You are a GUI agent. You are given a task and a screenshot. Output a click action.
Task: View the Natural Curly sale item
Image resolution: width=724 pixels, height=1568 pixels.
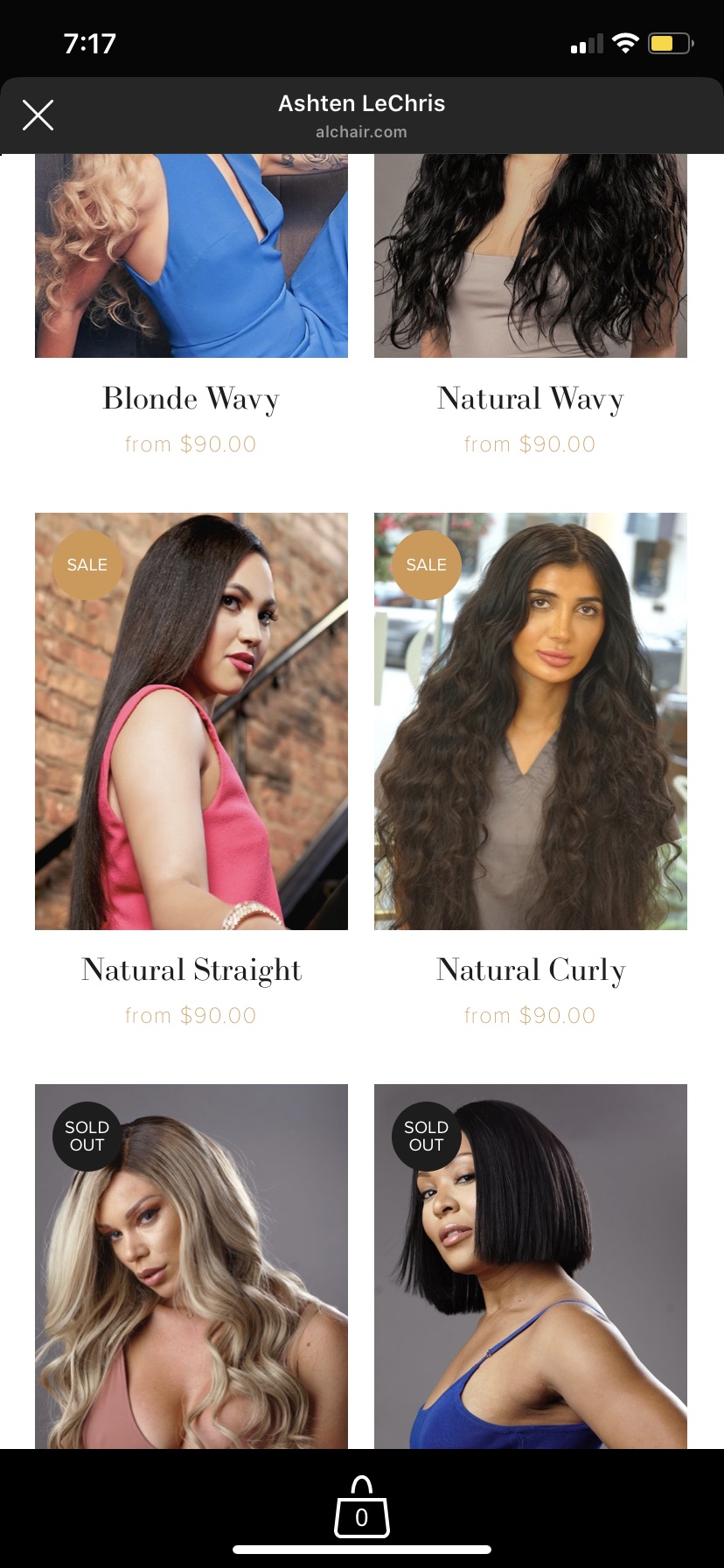(x=530, y=721)
